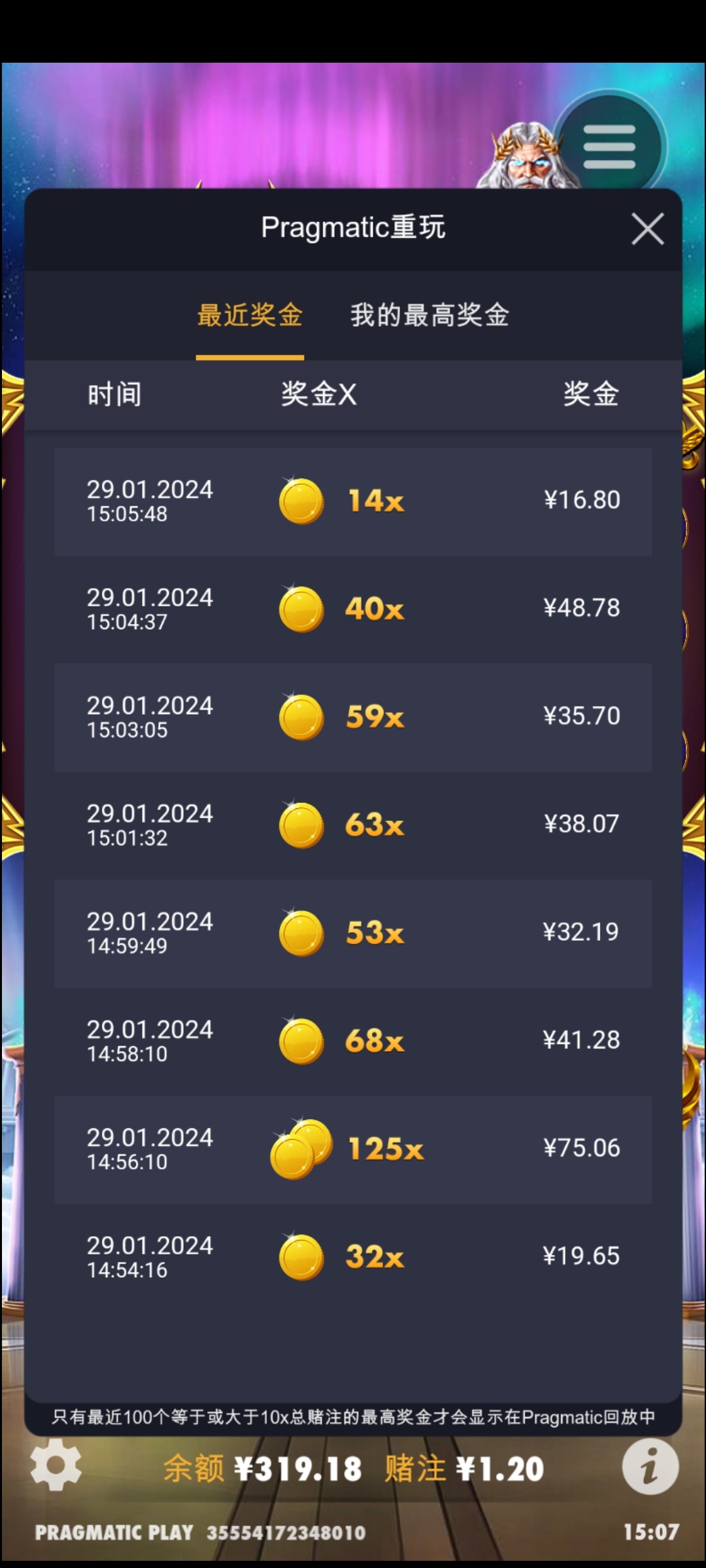Open the 59x replay from 15:03:05
706x1568 pixels.
[353, 717]
